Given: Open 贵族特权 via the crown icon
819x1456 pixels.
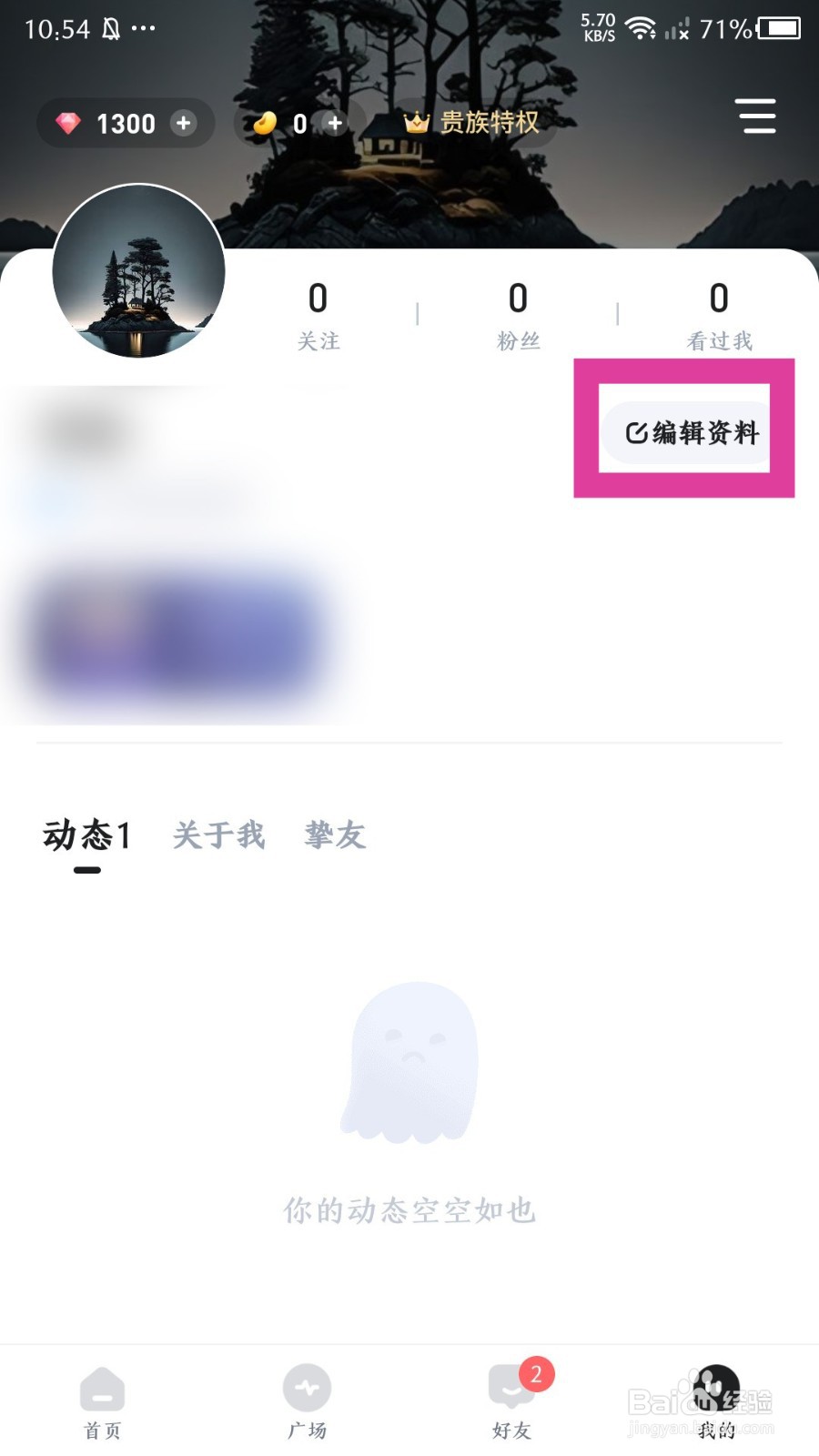Looking at the screenshot, I should 417,121.
